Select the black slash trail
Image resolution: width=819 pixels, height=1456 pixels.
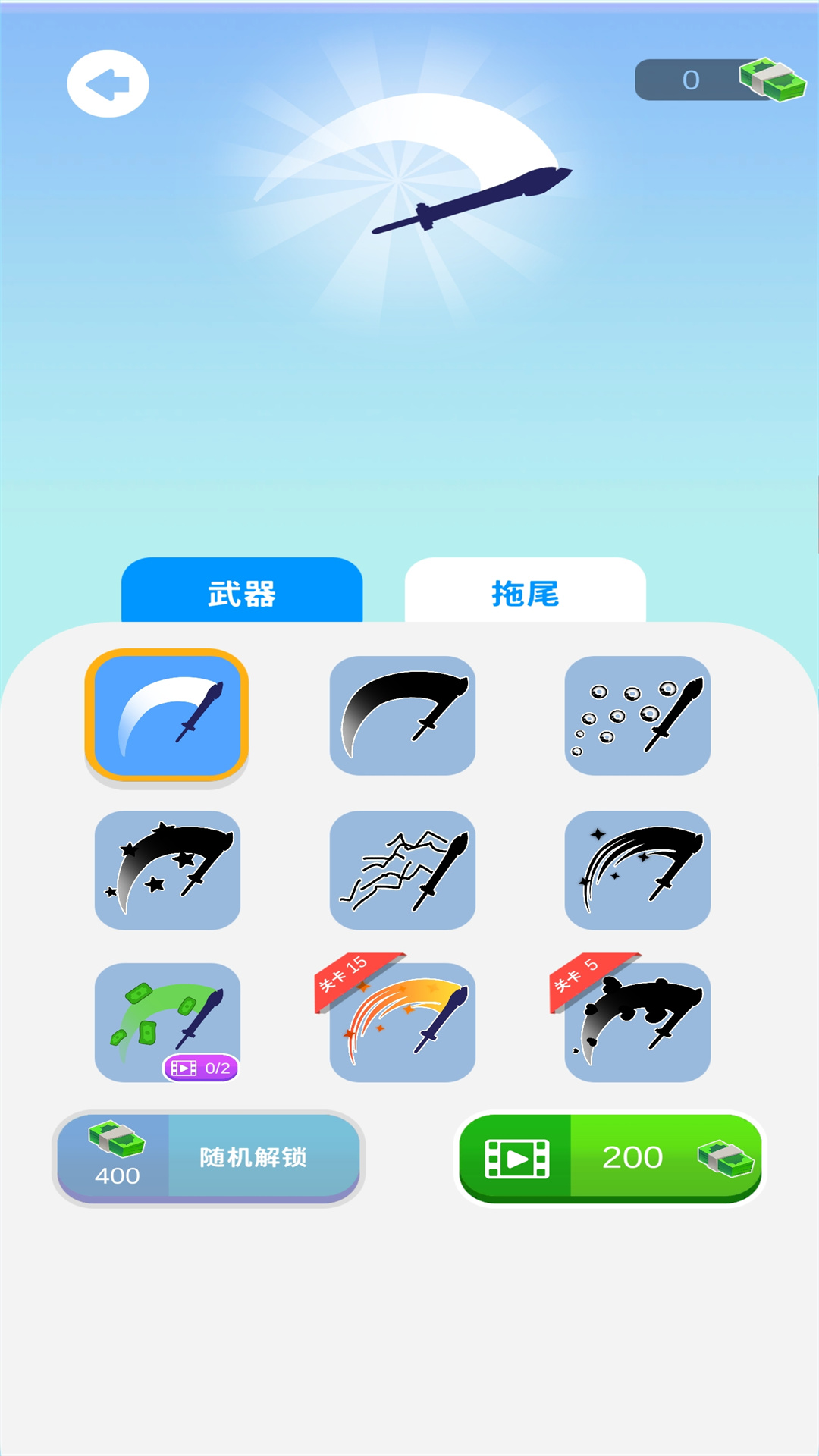point(403,715)
